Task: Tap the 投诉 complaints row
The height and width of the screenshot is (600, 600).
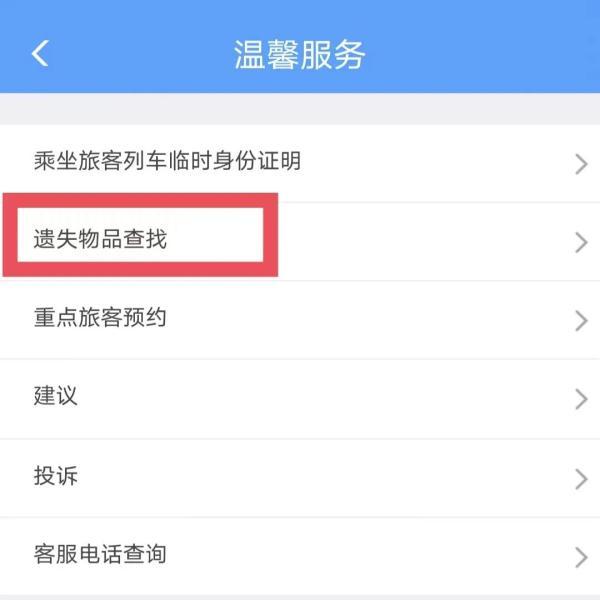Action: (300, 476)
